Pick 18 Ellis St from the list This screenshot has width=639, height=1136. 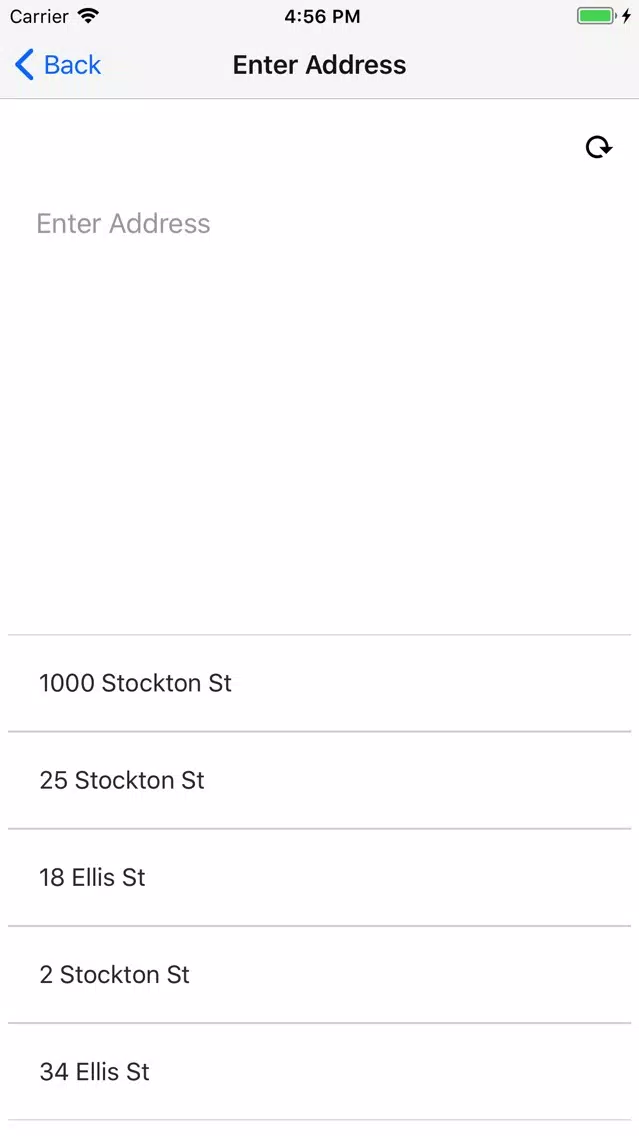click(320, 877)
